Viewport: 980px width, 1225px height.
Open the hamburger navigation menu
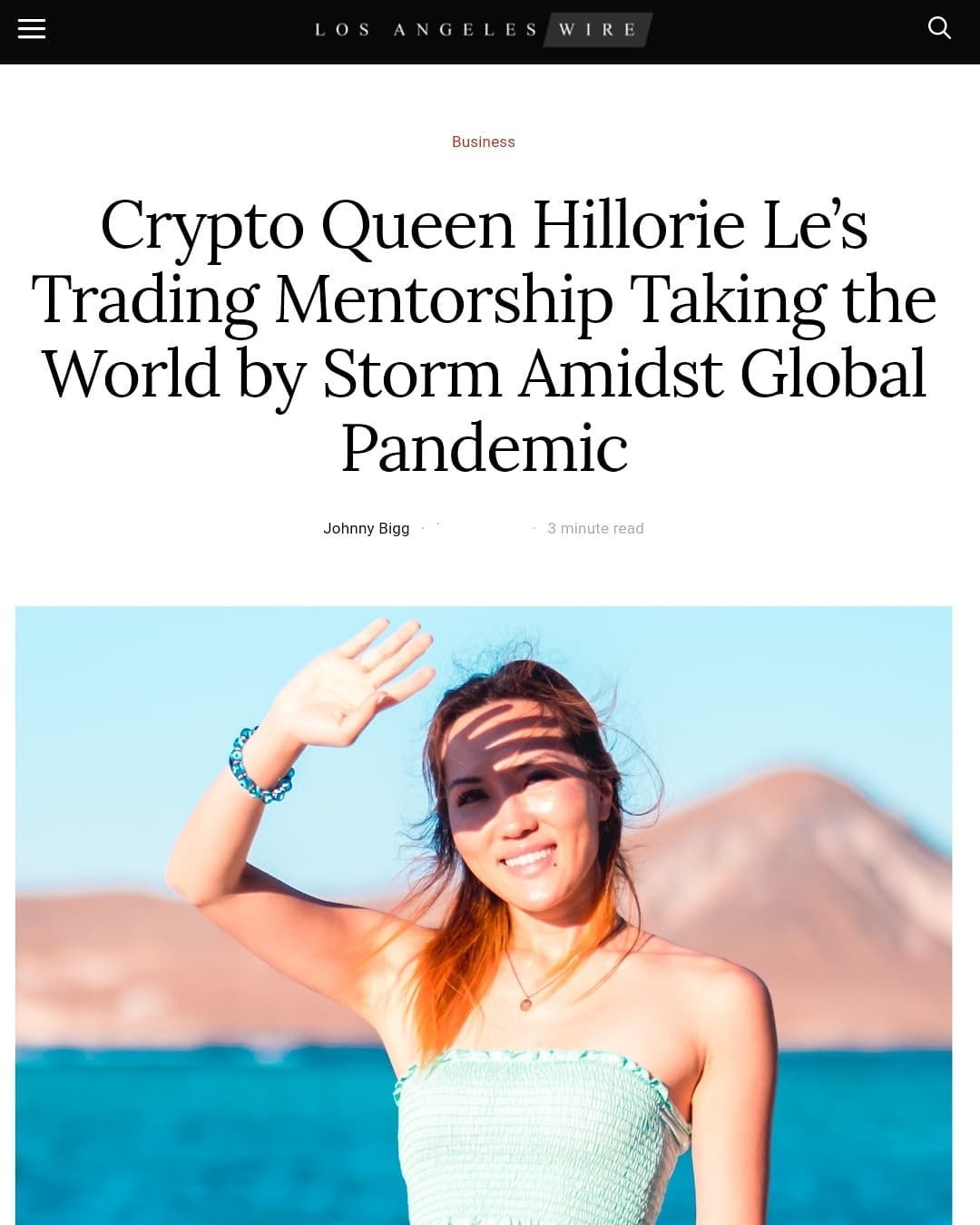pyautogui.click(x=32, y=29)
